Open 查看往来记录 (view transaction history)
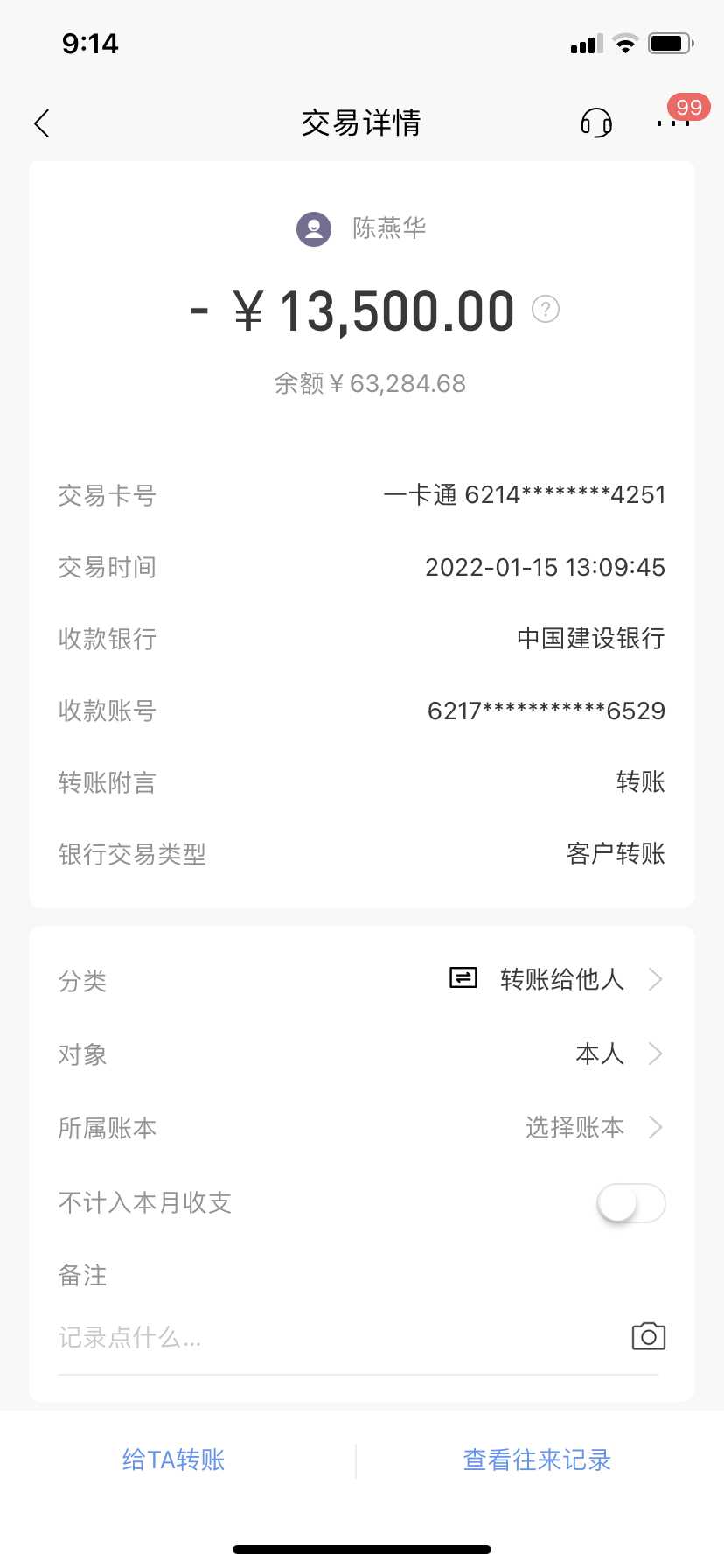The height and width of the screenshot is (1568, 724). tap(537, 1459)
